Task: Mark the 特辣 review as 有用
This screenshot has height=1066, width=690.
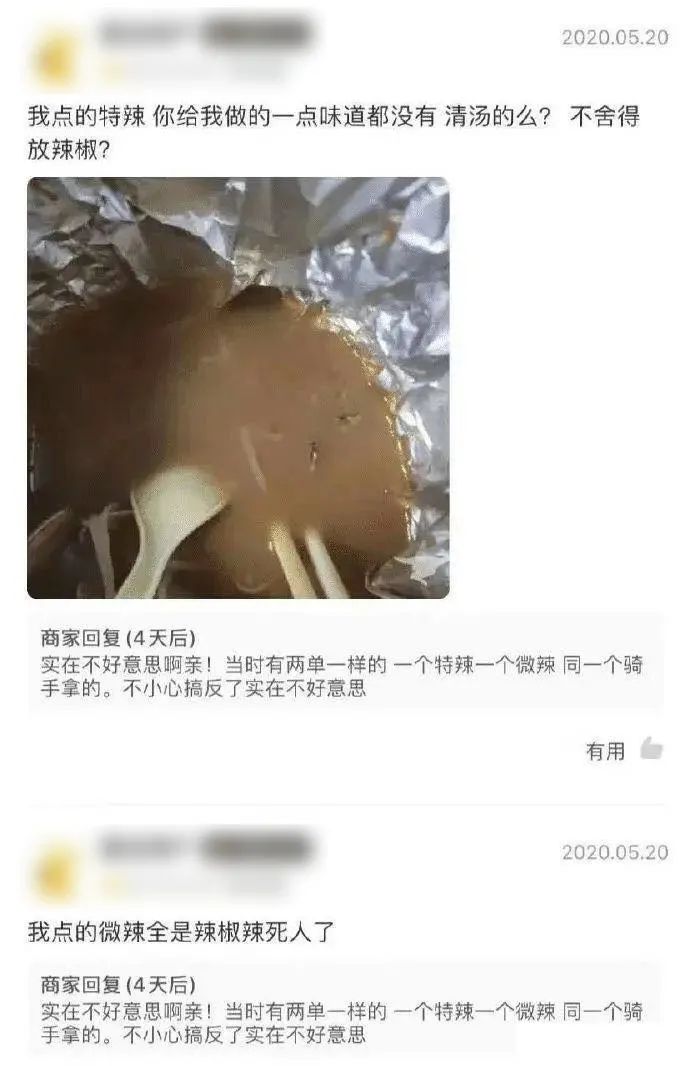Action: (x=650, y=749)
